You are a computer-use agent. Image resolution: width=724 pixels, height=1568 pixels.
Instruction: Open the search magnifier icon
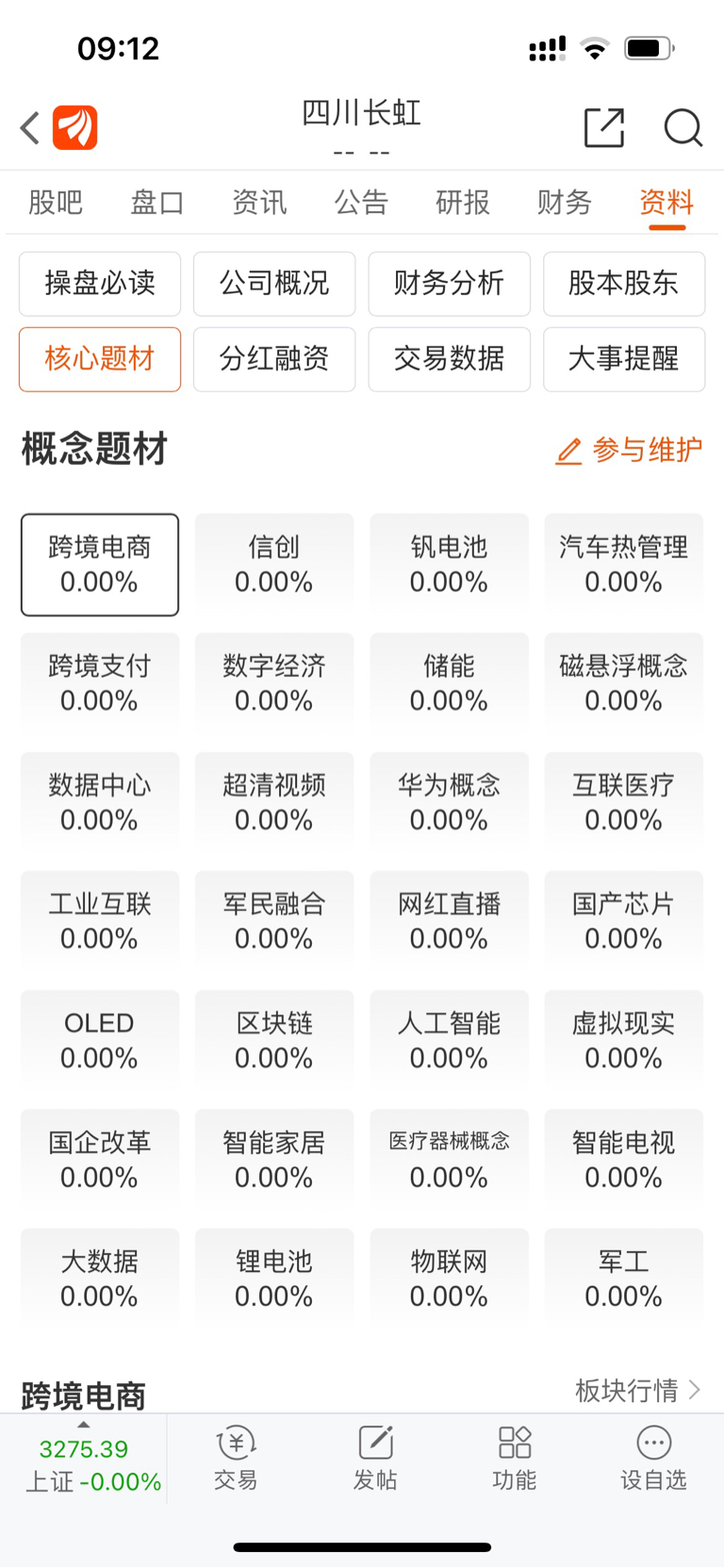point(683,127)
